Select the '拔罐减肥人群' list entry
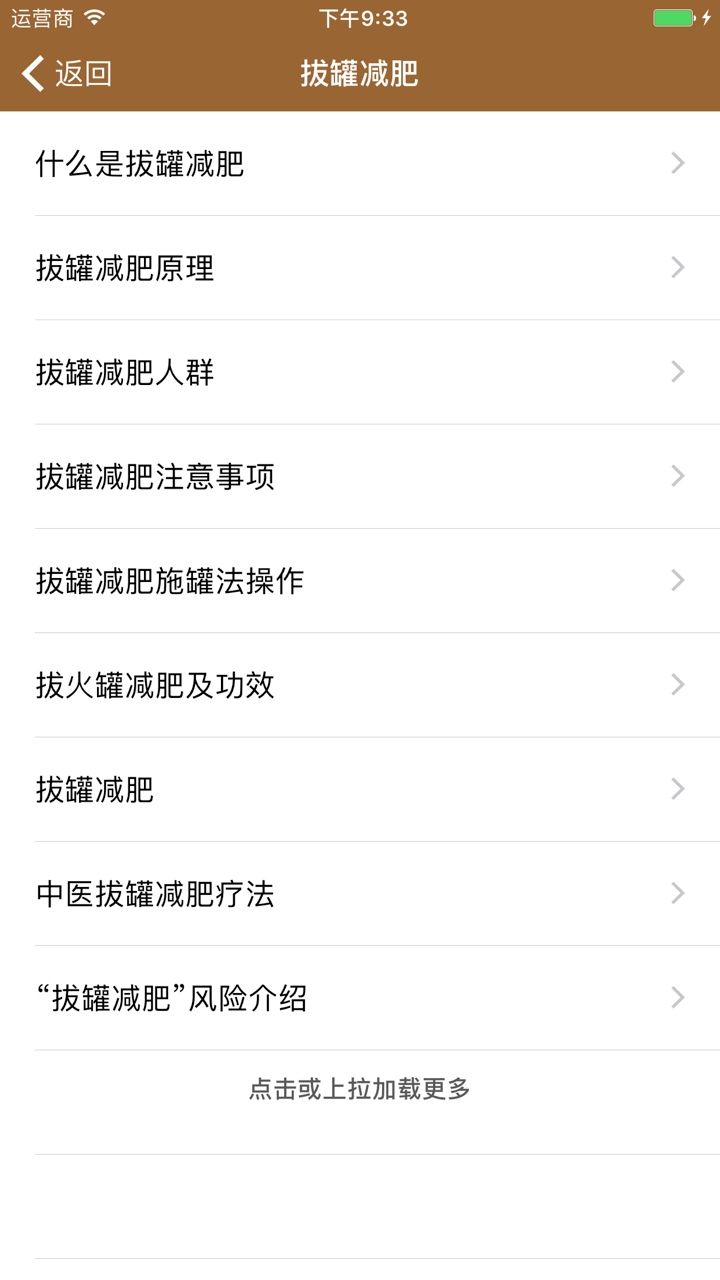Viewport: 720px width, 1280px height. (125, 372)
